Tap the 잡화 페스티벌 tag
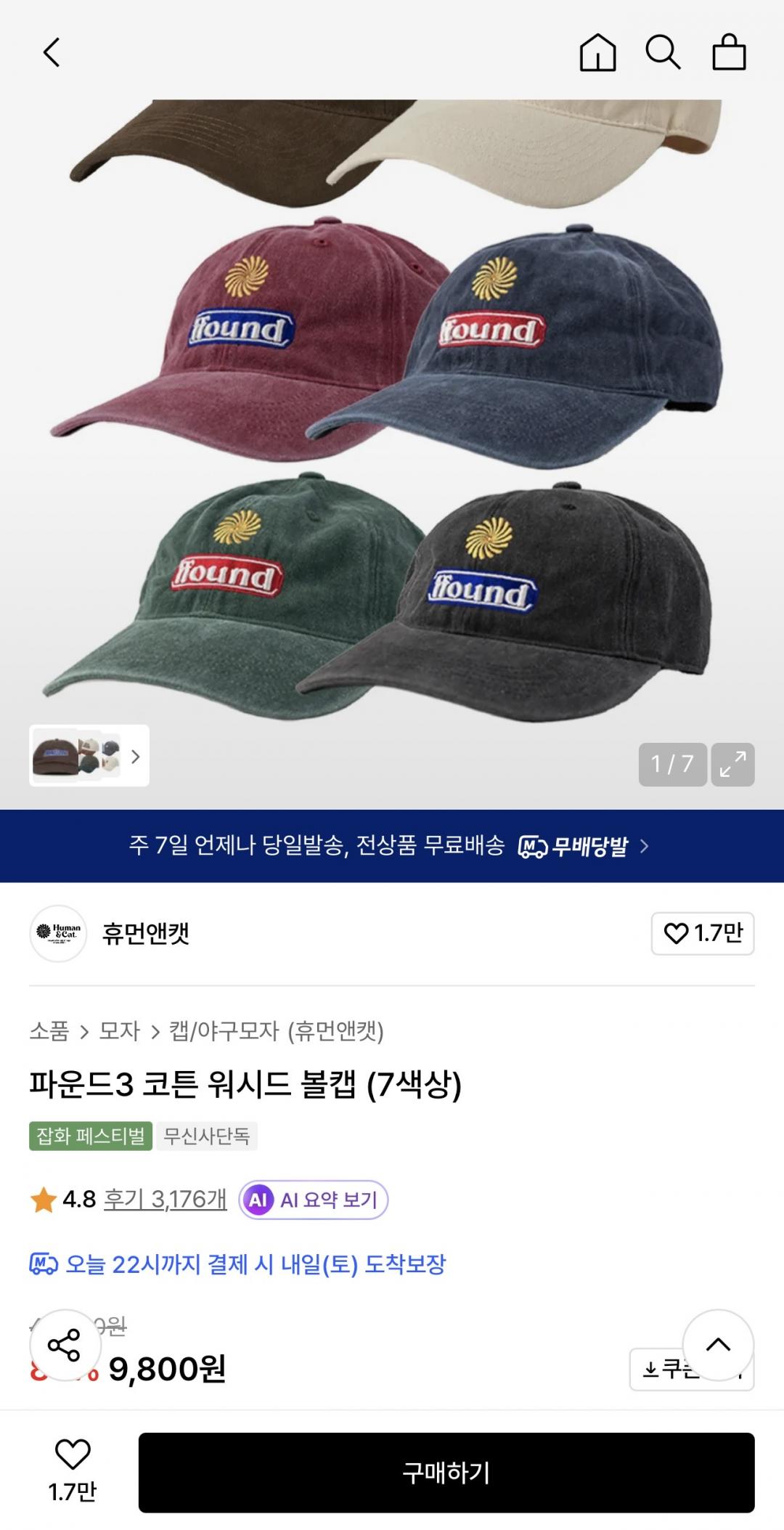Screen dimensions: 784x1530 coord(91,1136)
